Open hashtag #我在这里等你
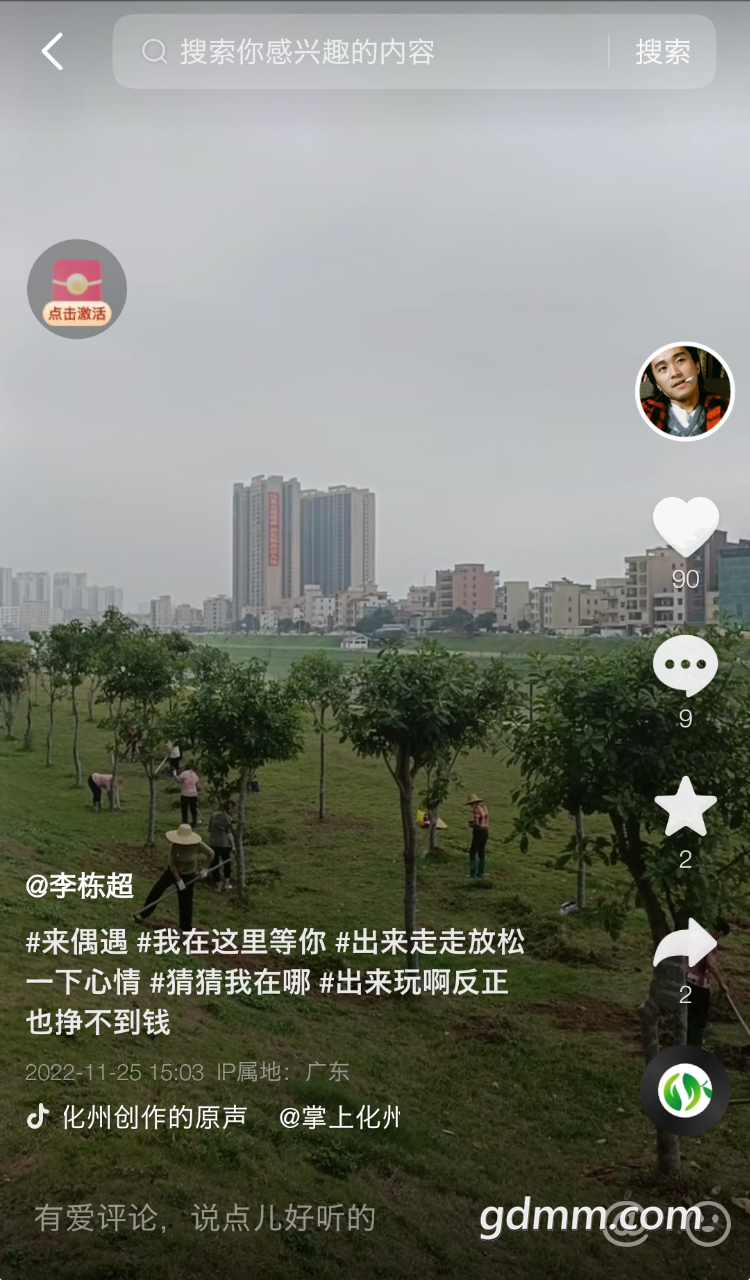The width and height of the screenshot is (750, 1280). tap(231, 942)
